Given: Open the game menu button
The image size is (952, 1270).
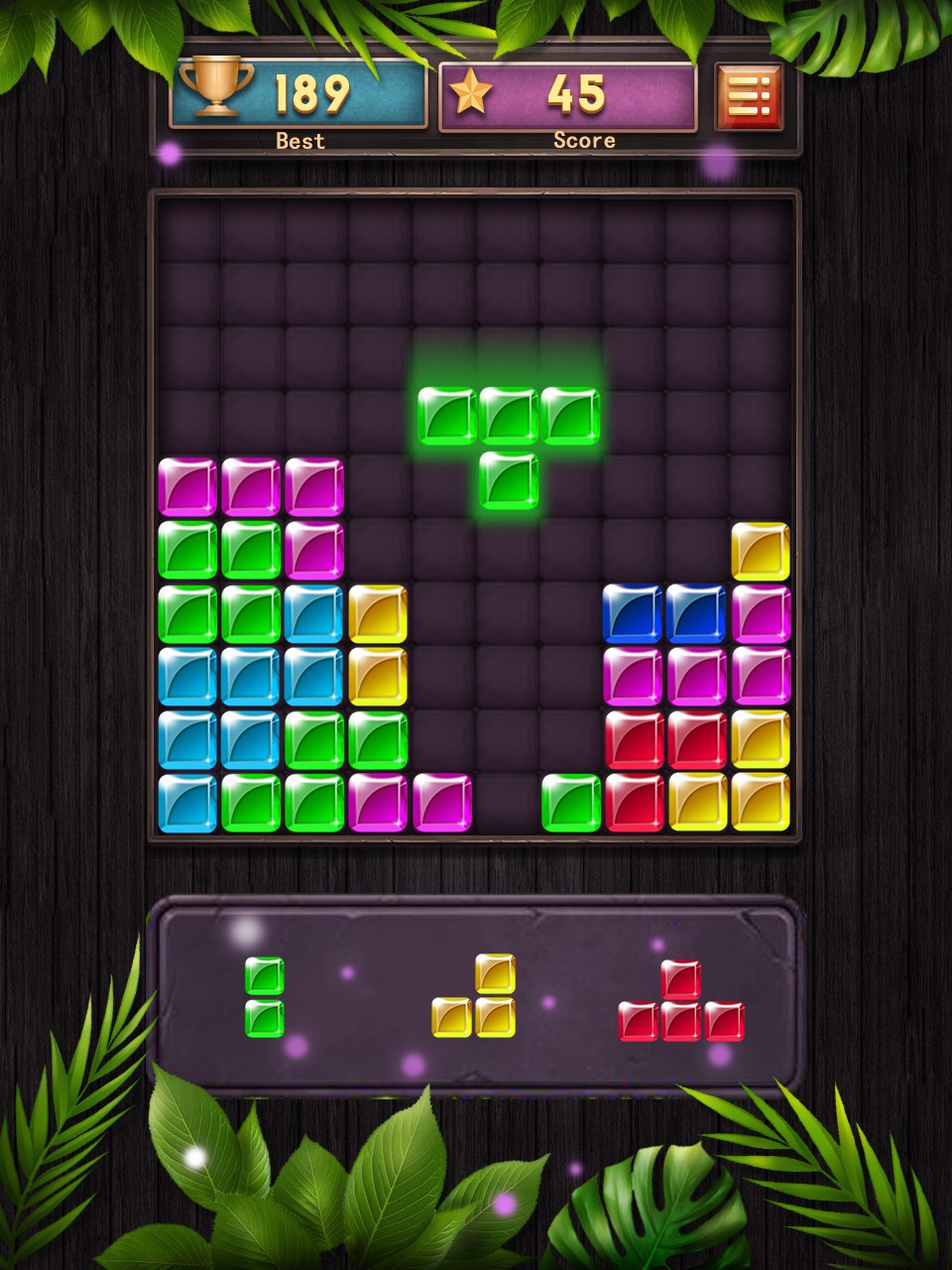Looking at the screenshot, I should 749,96.
